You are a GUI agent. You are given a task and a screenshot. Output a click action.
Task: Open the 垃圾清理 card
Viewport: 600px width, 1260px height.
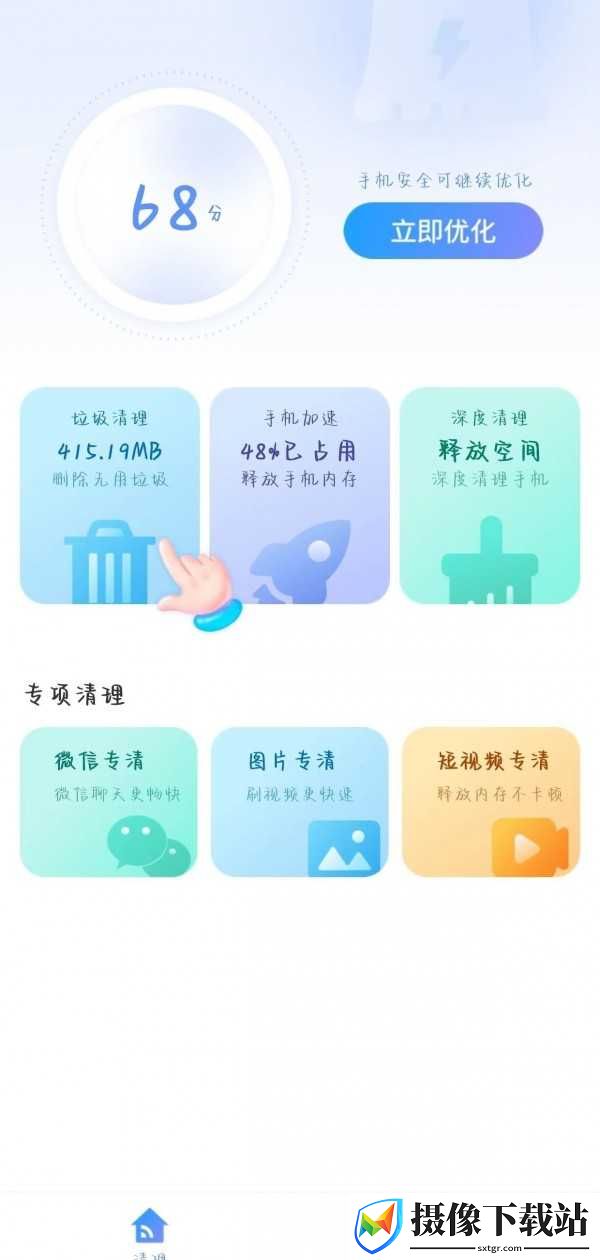click(110, 496)
